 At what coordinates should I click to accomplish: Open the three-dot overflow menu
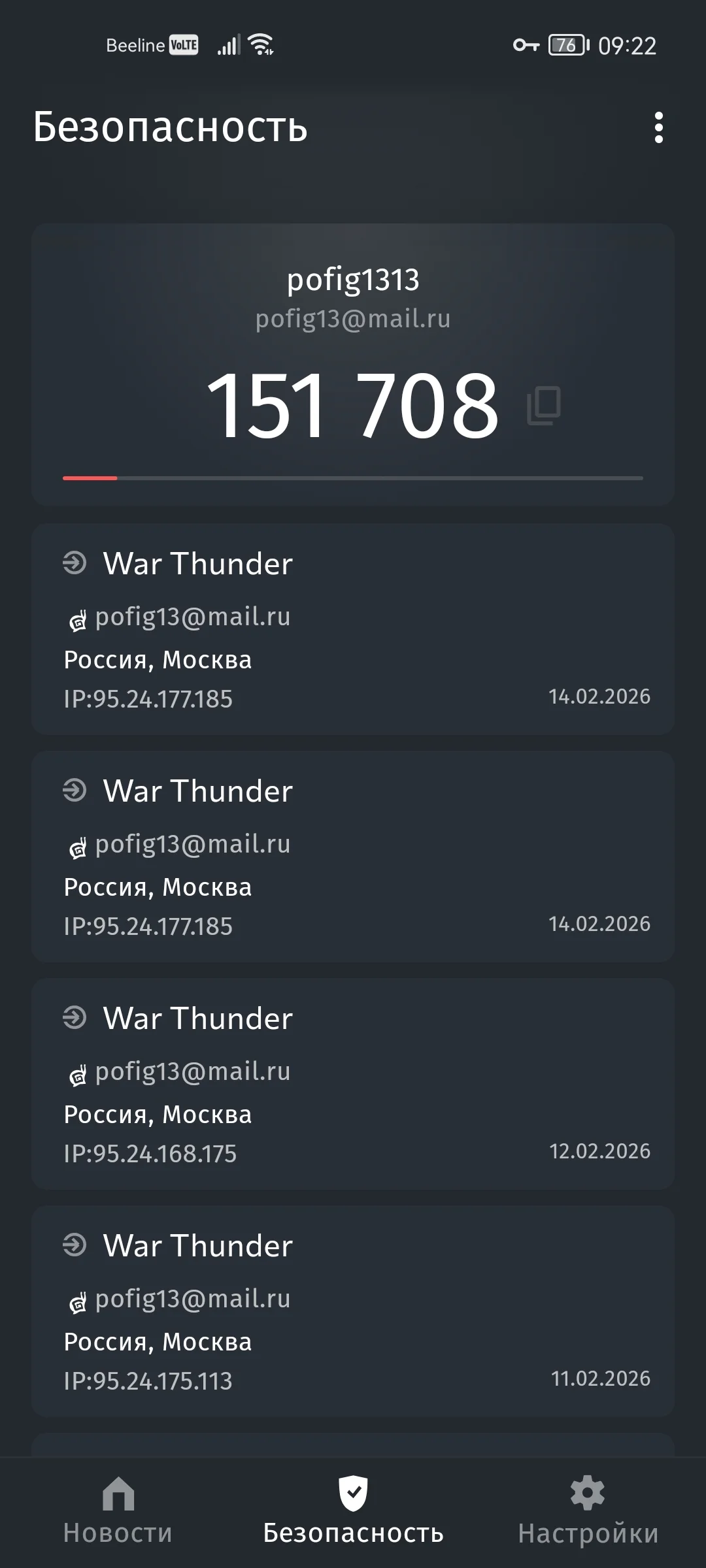(658, 127)
